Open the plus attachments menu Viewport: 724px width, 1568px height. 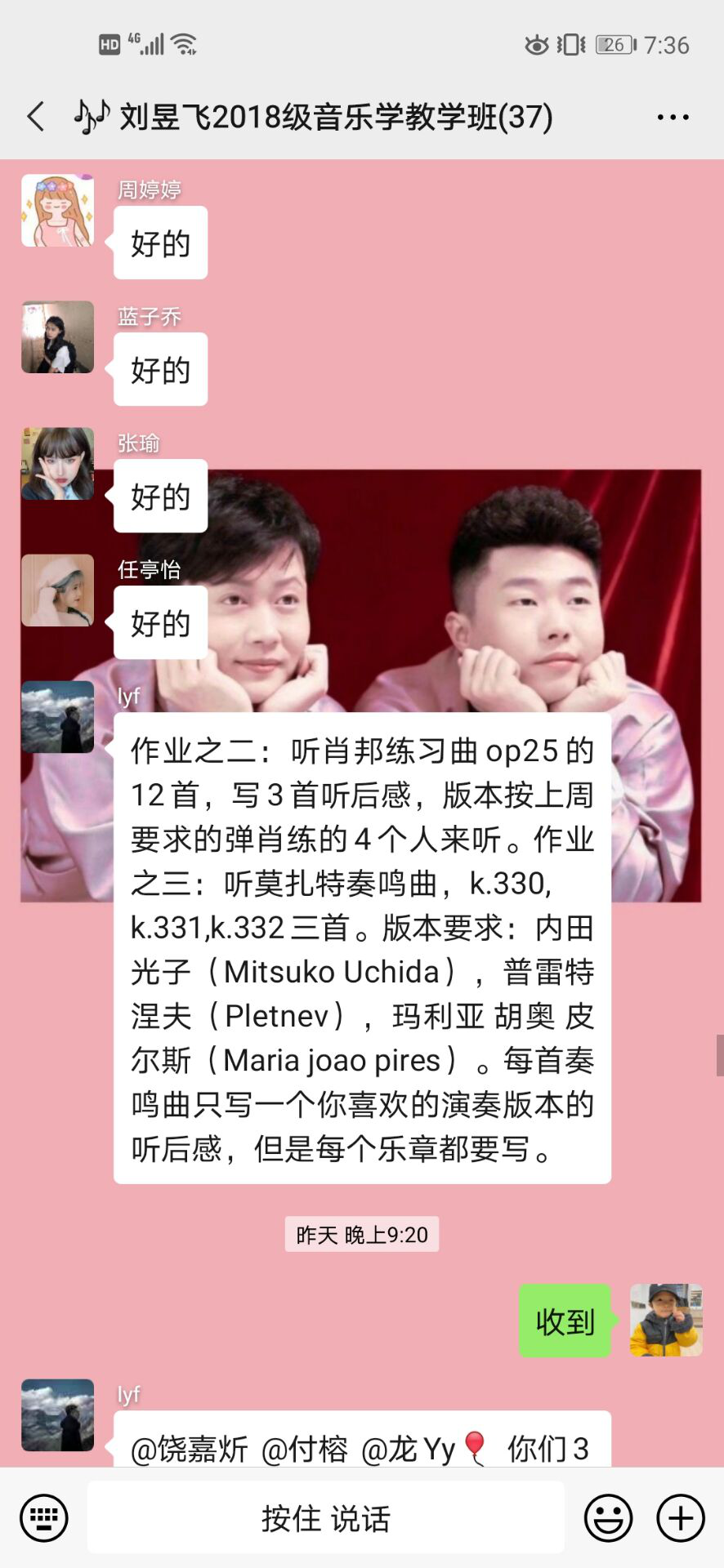click(x=681, y=1518)
